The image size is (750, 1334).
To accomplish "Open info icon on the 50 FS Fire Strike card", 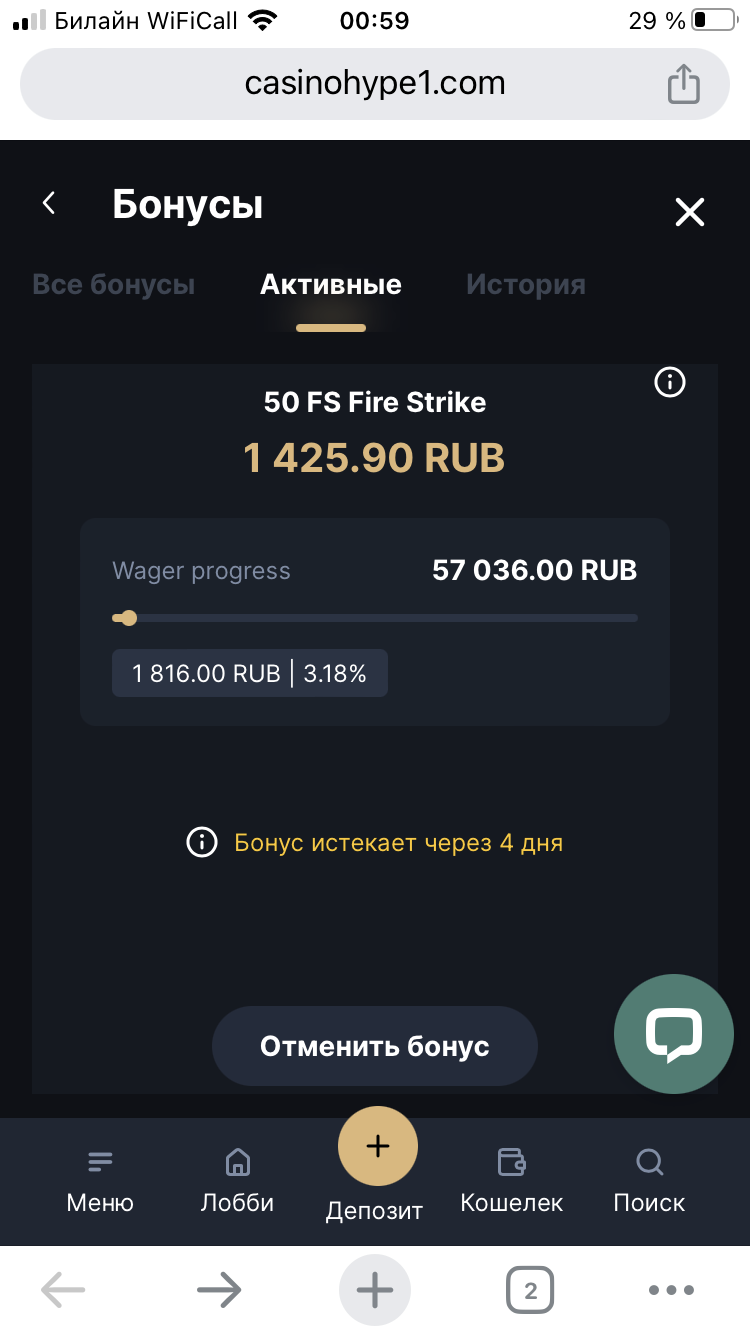I will point(669,381).
